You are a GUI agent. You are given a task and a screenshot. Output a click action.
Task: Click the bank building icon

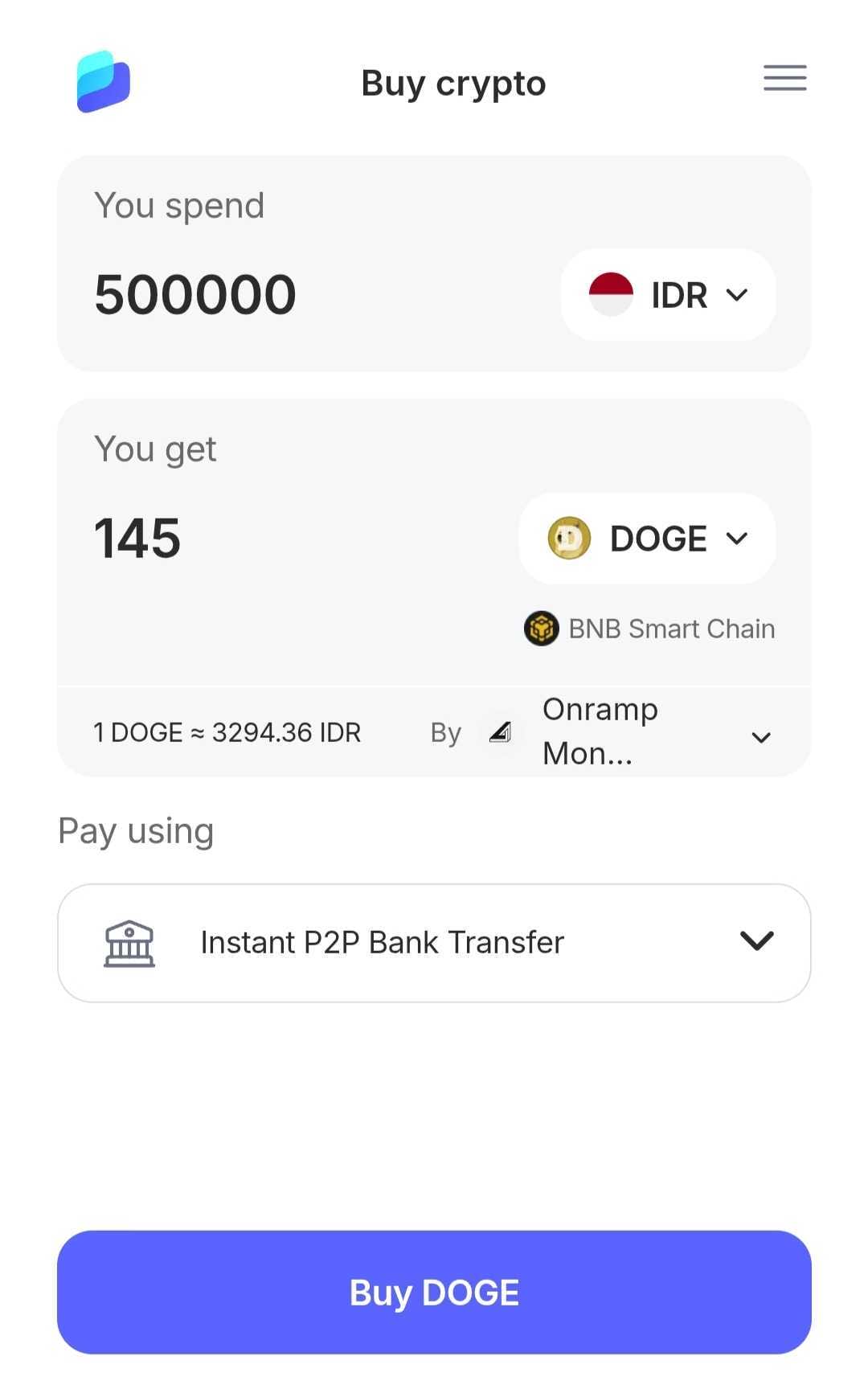click(x=129, y=942)
